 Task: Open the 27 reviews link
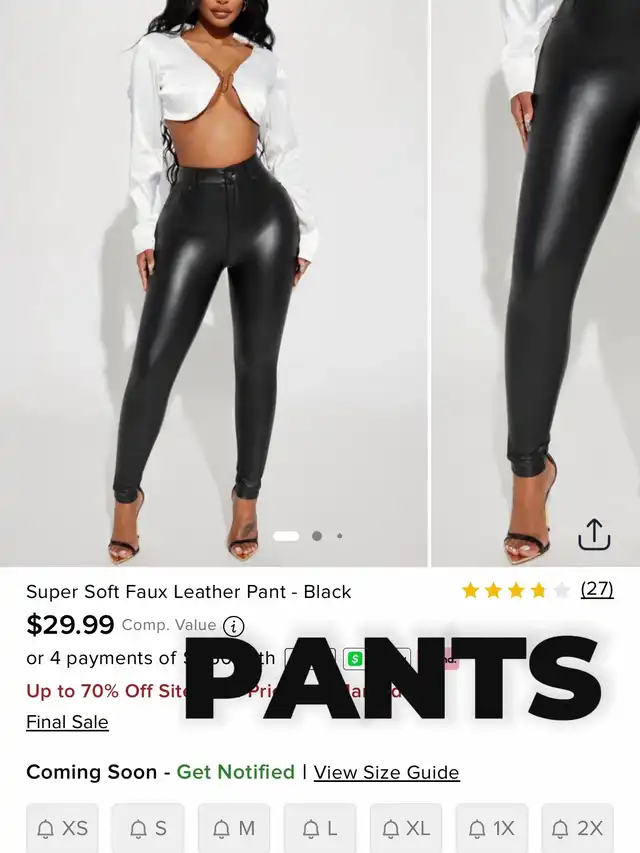coord(597,589)
